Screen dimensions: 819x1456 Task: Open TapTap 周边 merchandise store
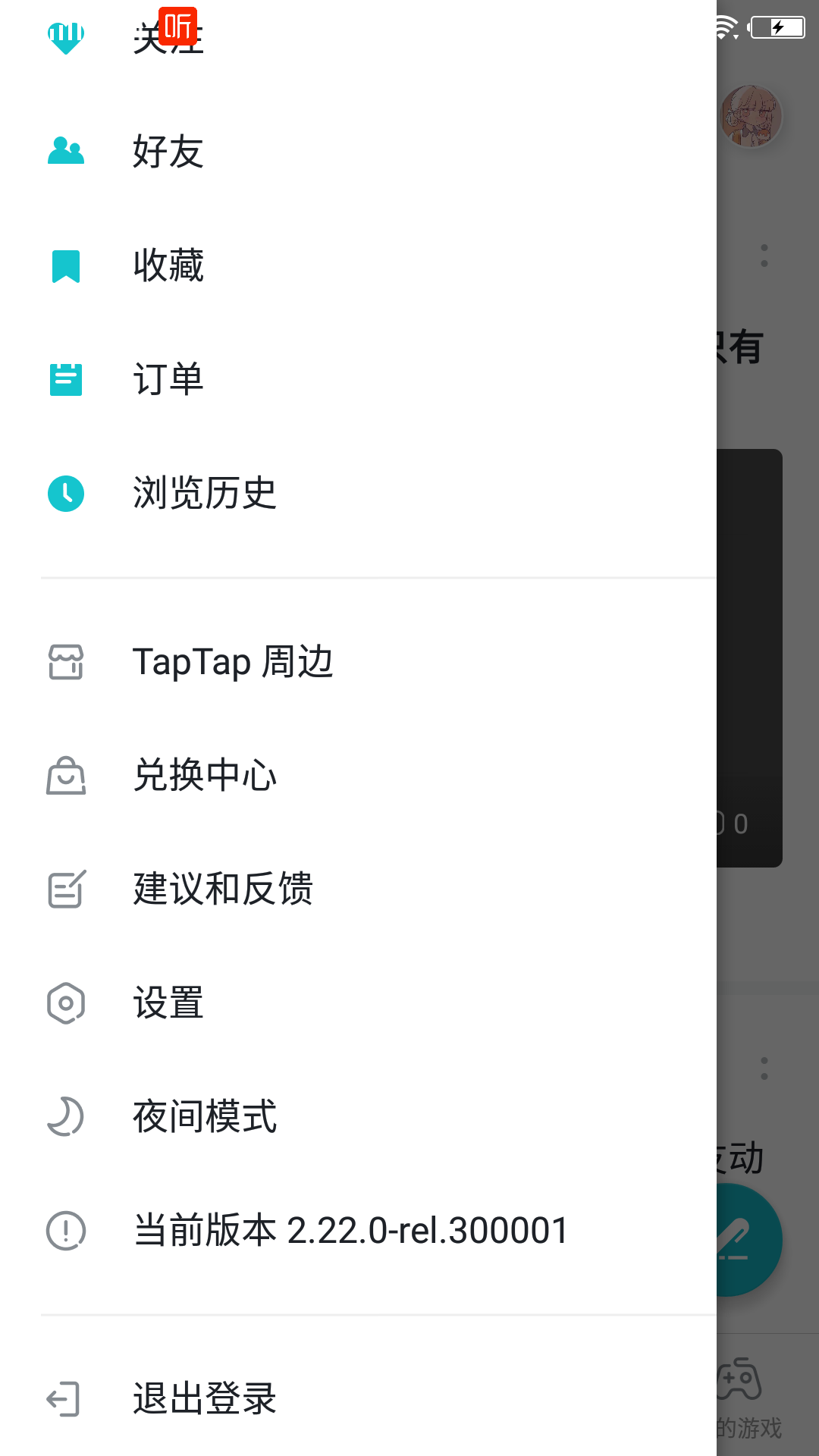click(x=232, y=662)
